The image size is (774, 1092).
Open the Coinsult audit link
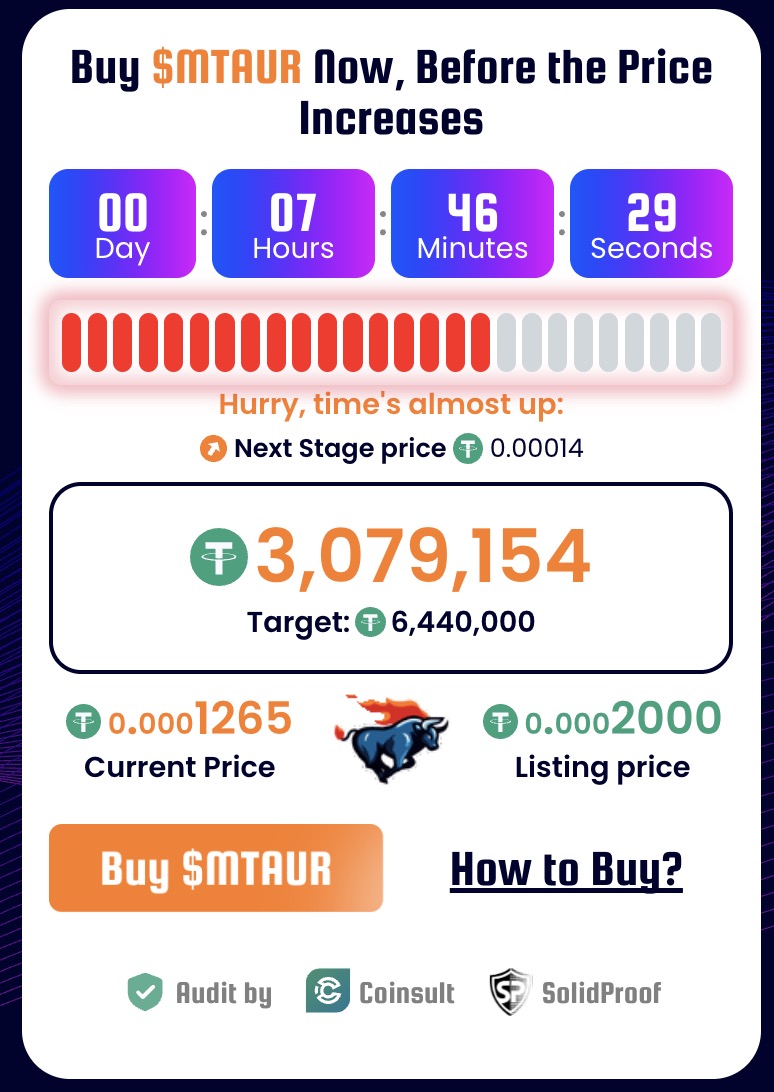(381, 992)
